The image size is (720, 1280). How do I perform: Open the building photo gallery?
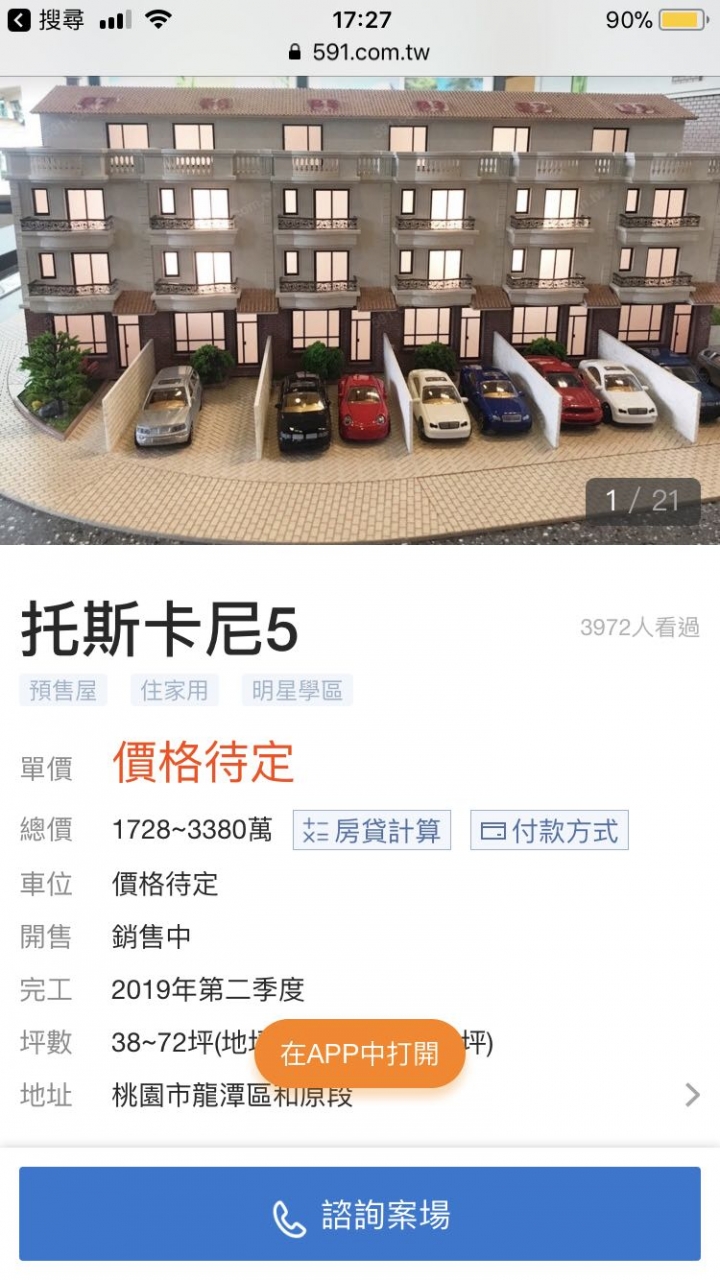(360, 310)
